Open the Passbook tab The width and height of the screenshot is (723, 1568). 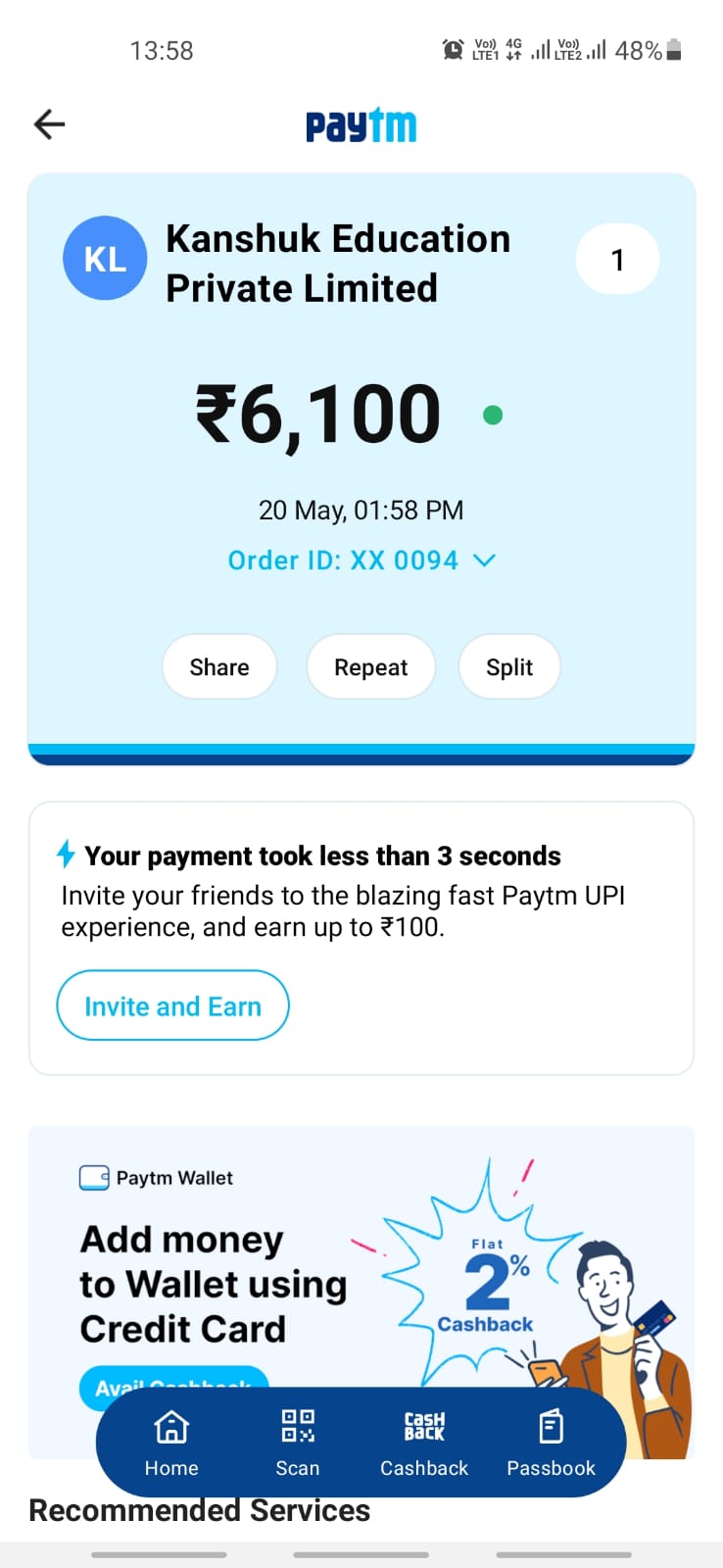[x=551, y=1443]
